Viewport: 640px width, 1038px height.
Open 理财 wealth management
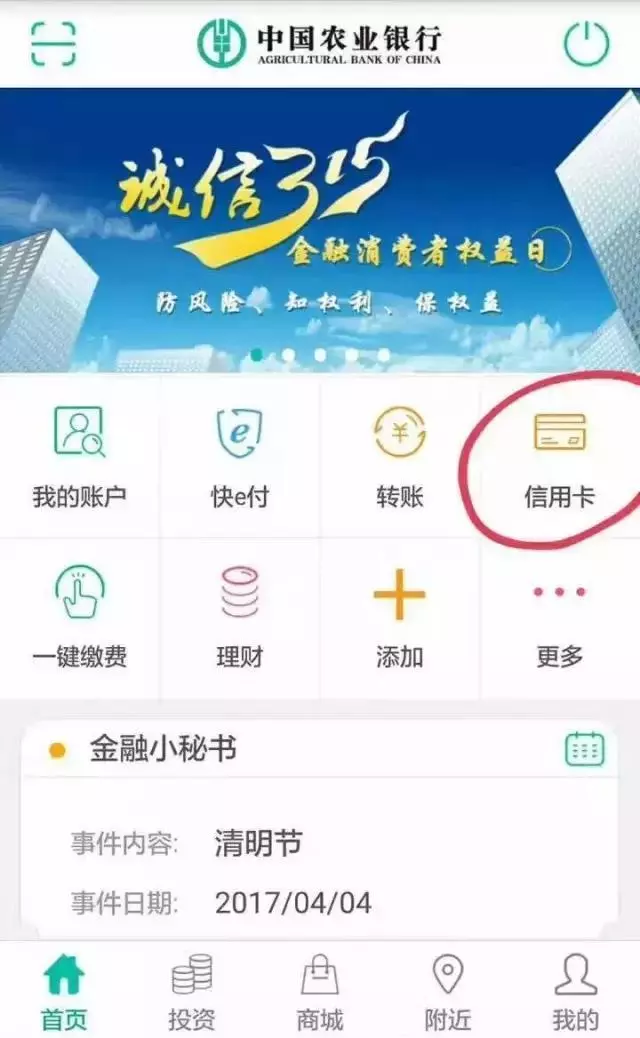pyautogui.click(x=240, y=618)
